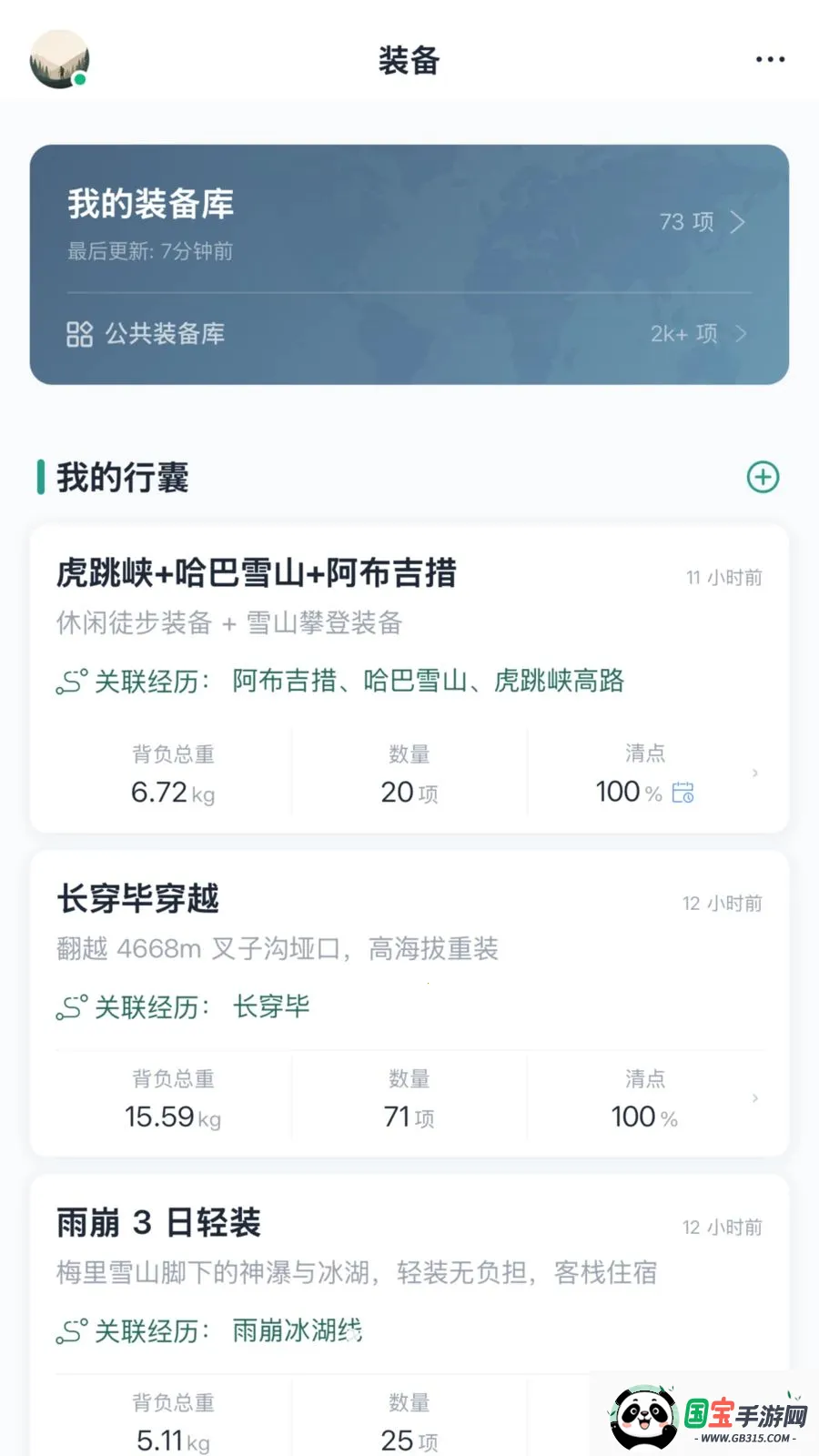Add a new pack with the plus icon

763,477
